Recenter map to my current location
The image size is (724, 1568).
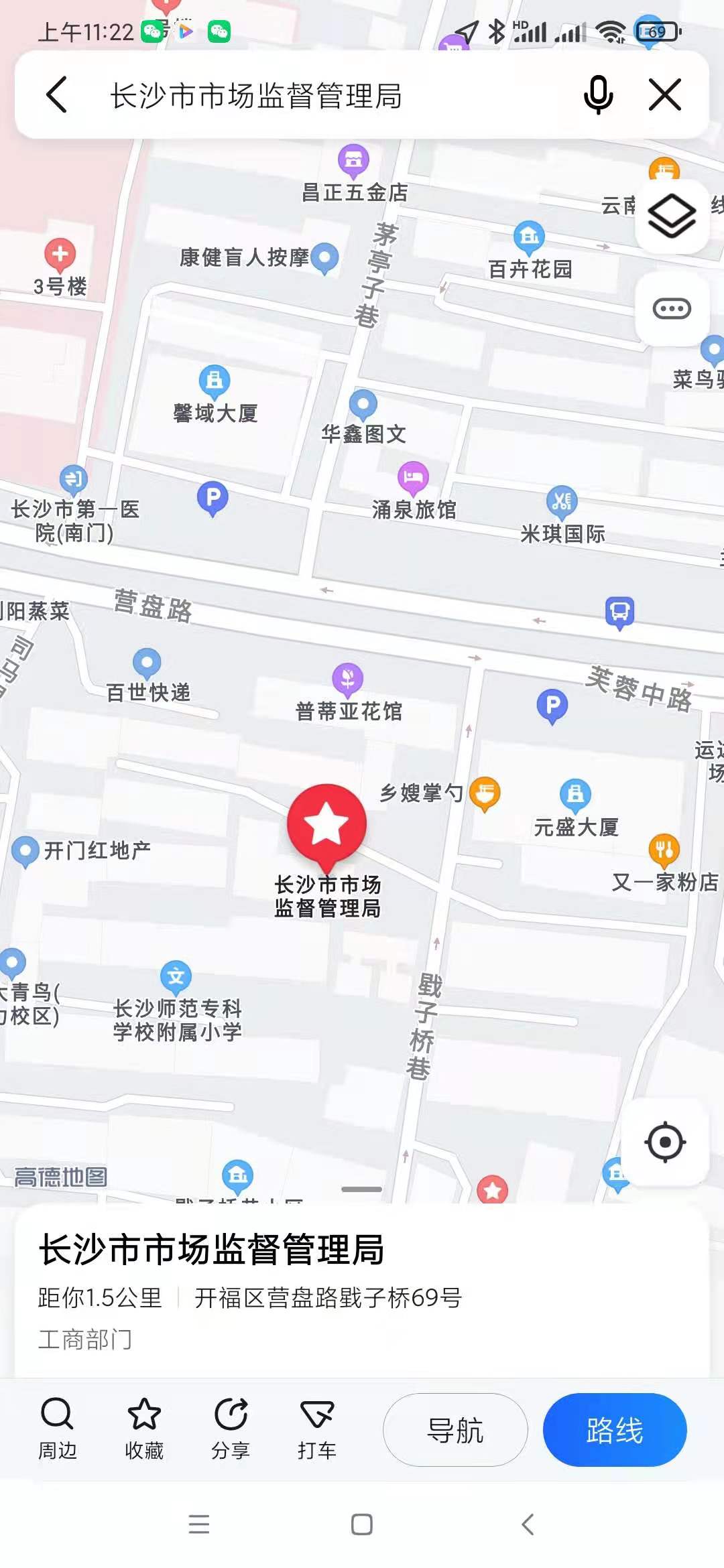pos(665,1142)
